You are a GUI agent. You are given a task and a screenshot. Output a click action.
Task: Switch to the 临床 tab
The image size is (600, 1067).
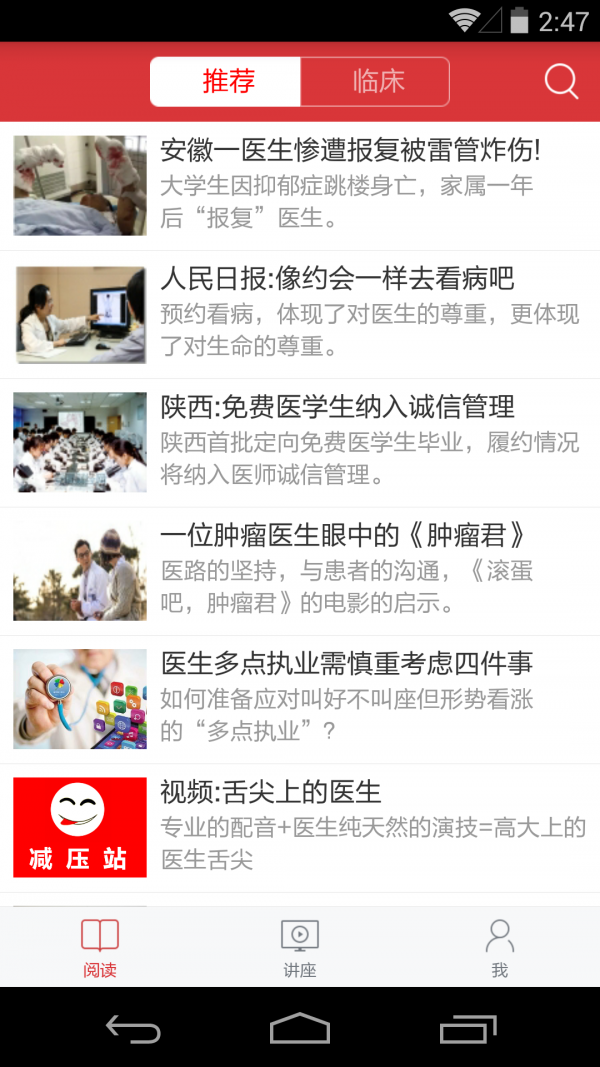point(376,82)
